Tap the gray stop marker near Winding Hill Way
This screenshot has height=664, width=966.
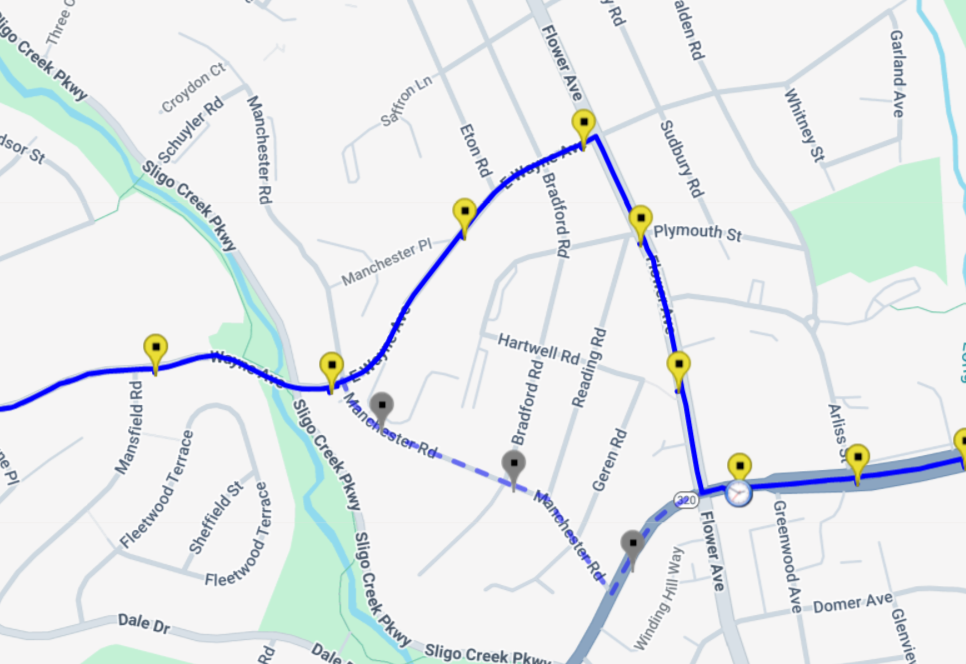[632, 545]
